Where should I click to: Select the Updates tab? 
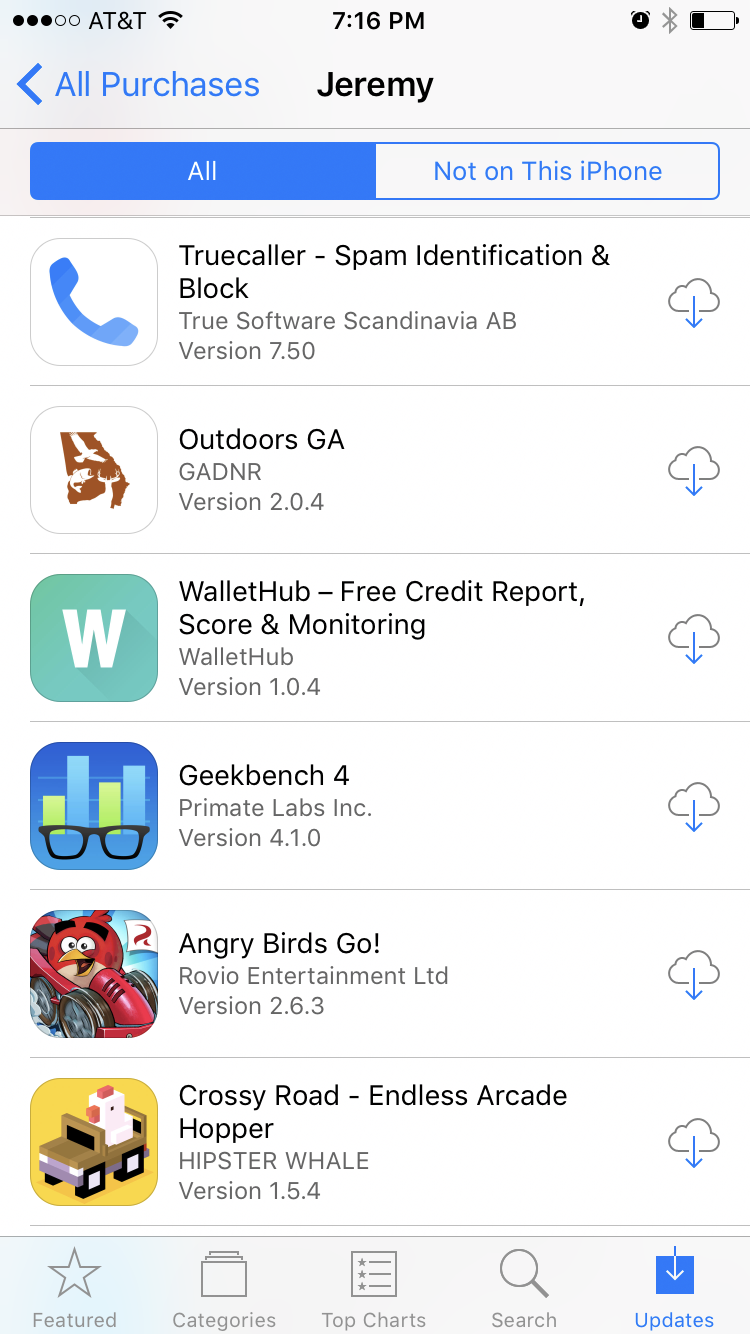pyautogui.click(x=675, y=1289)
